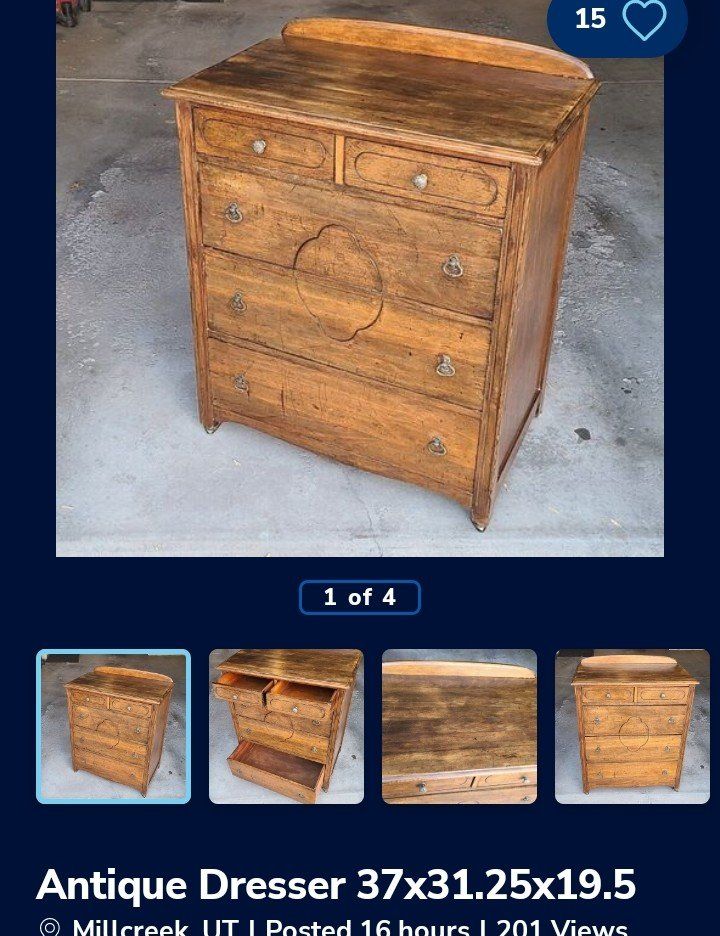Click the heart count badge showing 15

tap(591, 18)
